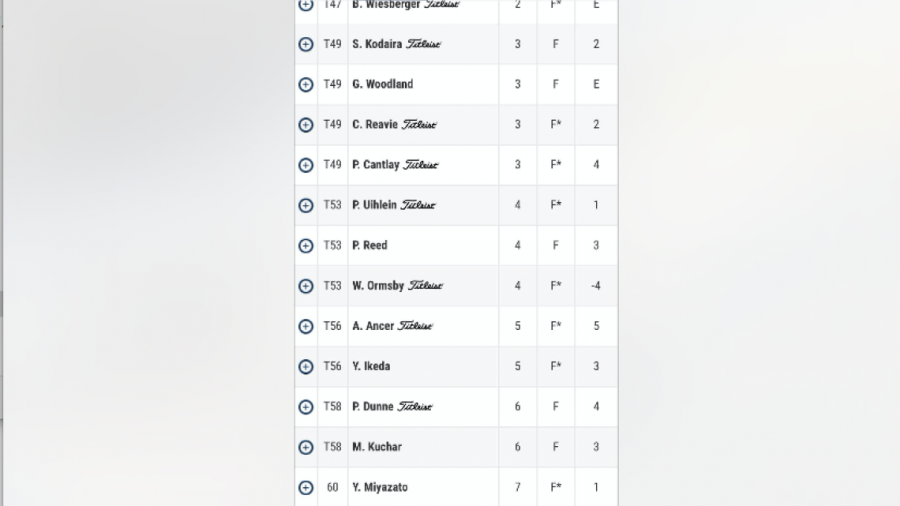Expand S. Kodaira's scorecard row

[306, 44]
